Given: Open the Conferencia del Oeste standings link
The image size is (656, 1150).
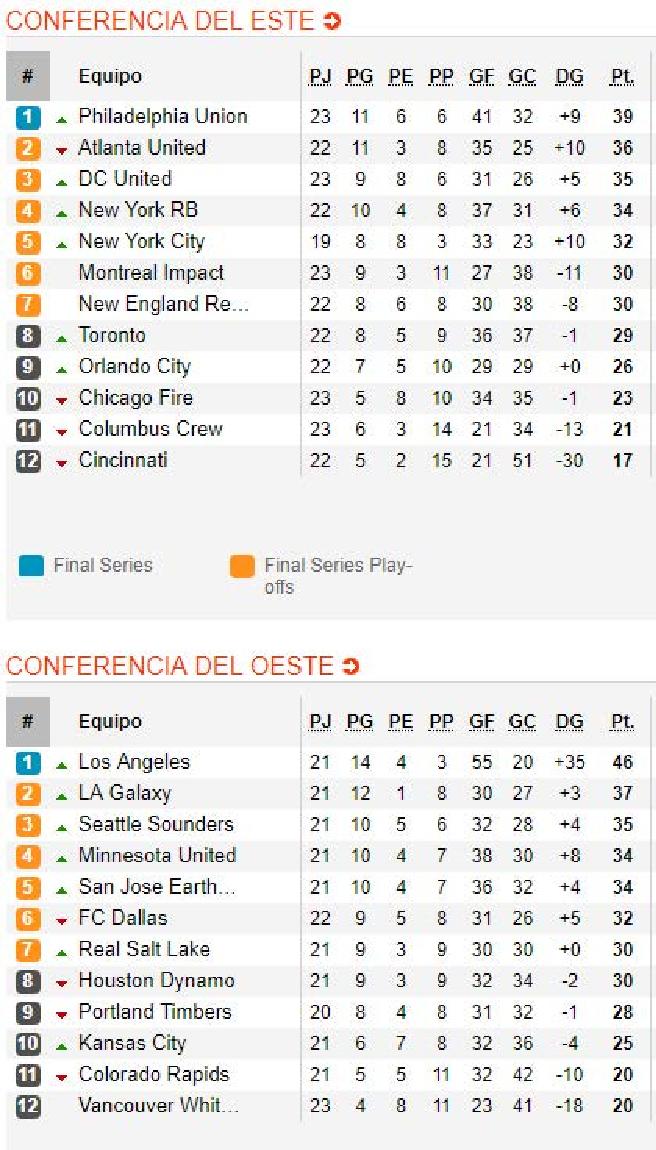Looking at the screenshot, I should 183,667.
